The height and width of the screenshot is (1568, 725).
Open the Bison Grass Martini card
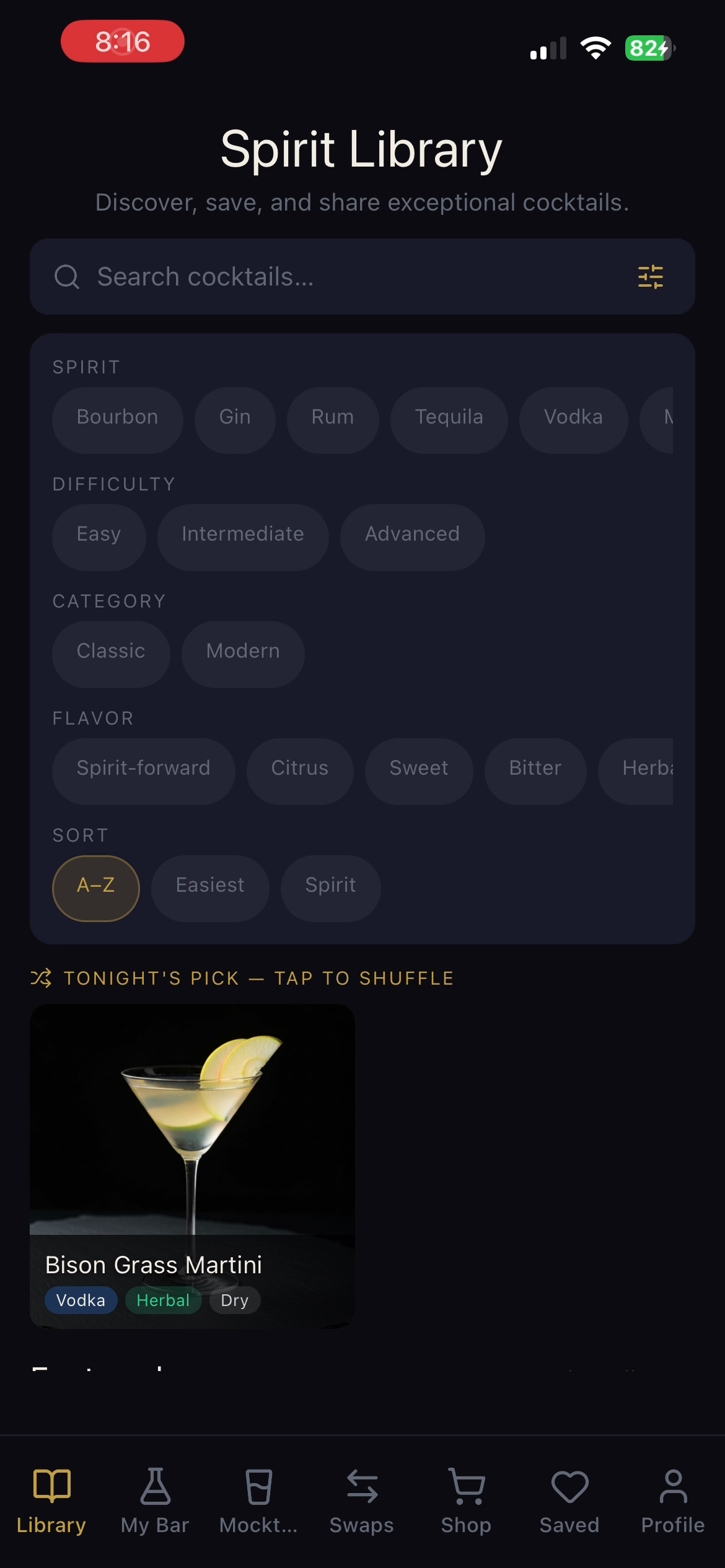[192, 1164]
